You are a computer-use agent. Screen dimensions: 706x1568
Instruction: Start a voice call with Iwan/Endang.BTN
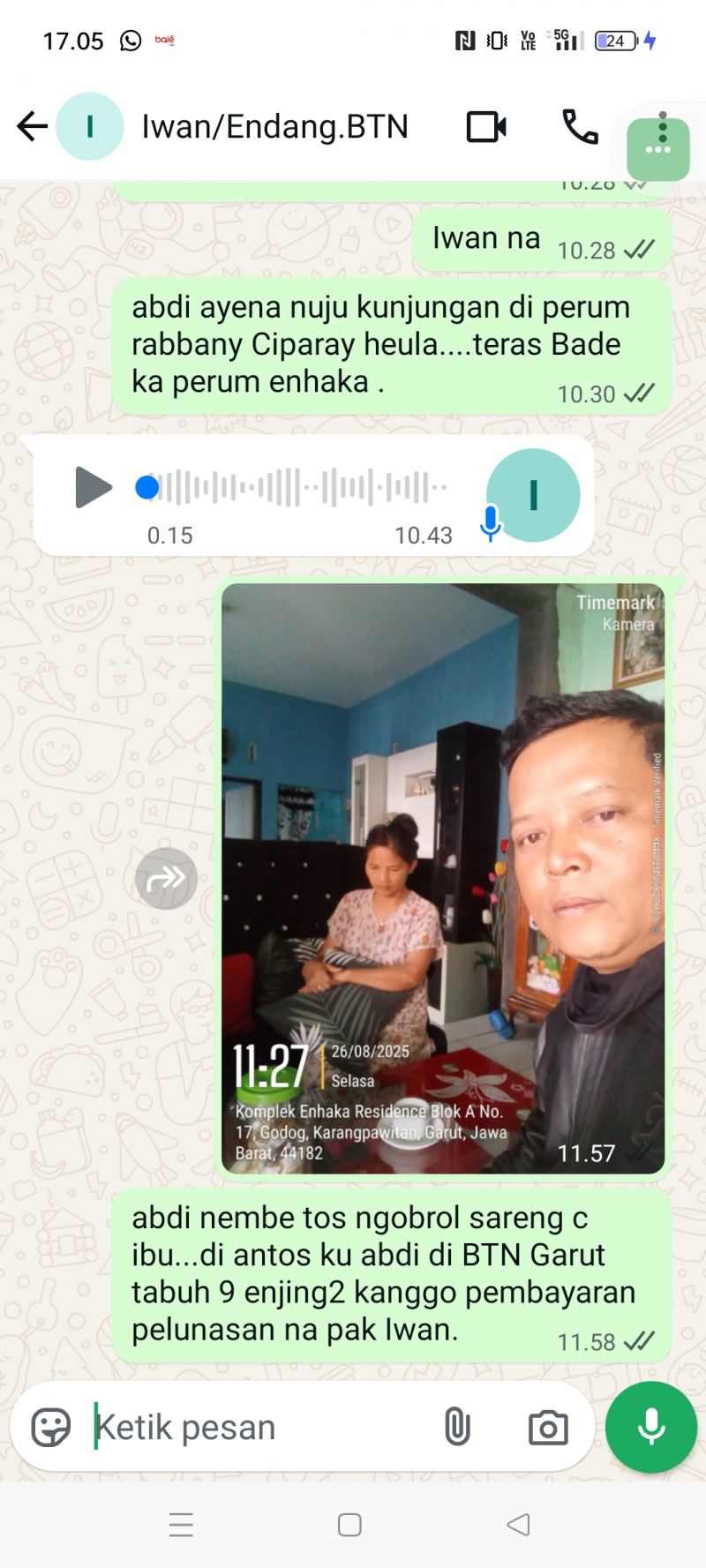click(580, 127)
